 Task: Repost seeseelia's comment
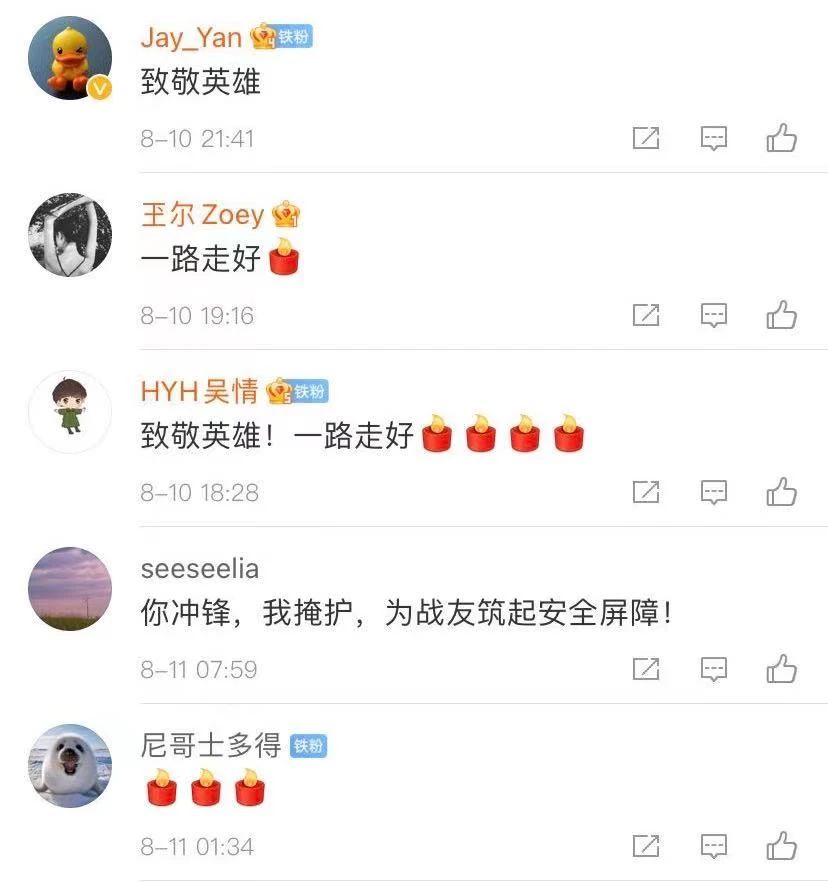pos(646,669)
